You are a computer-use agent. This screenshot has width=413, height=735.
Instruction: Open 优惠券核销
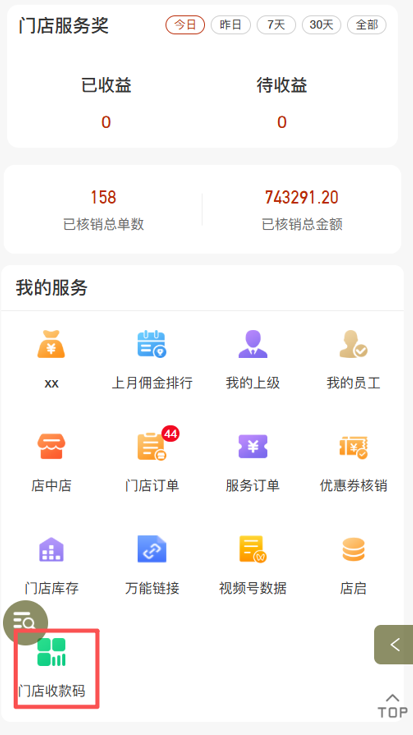pos(353,462)
